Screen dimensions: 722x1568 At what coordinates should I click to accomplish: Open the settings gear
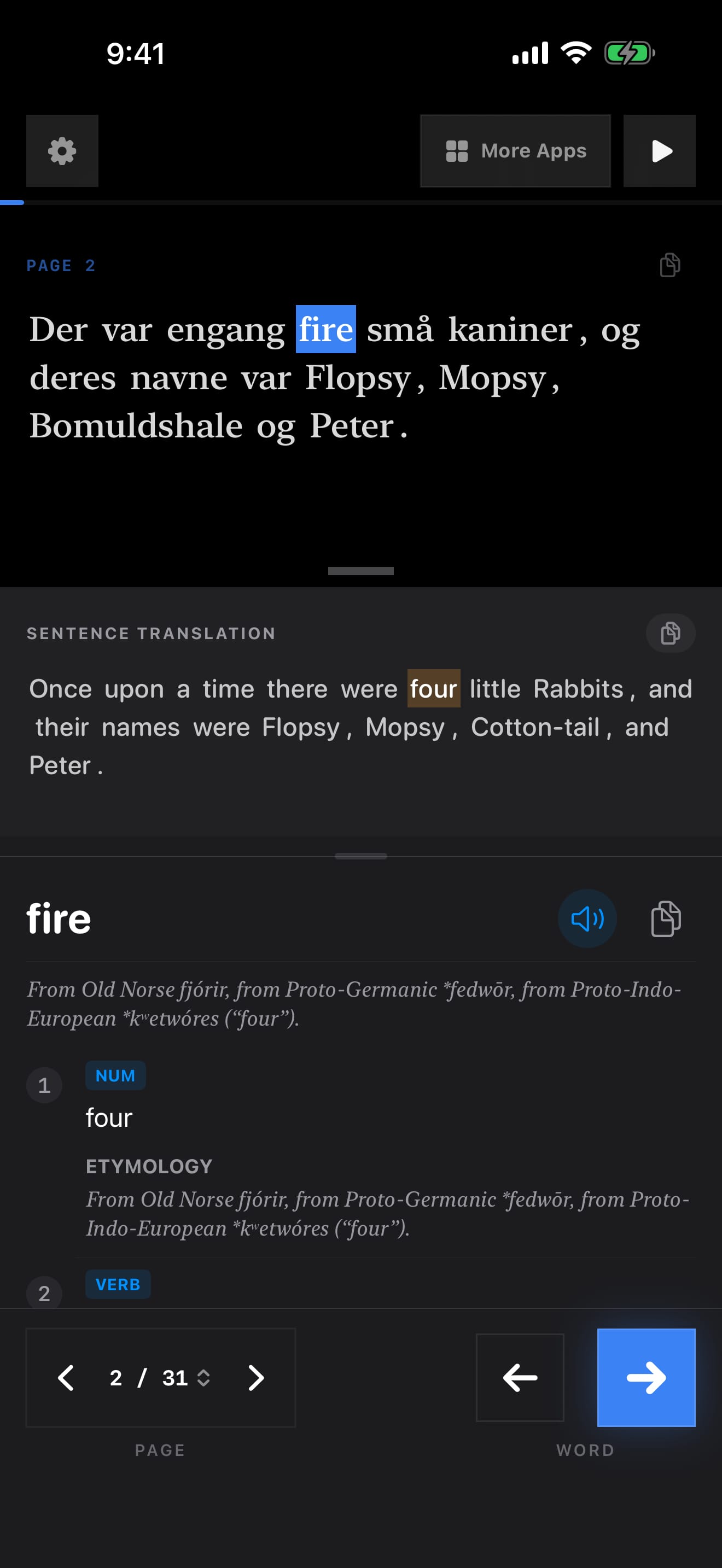tap(62, 151)
